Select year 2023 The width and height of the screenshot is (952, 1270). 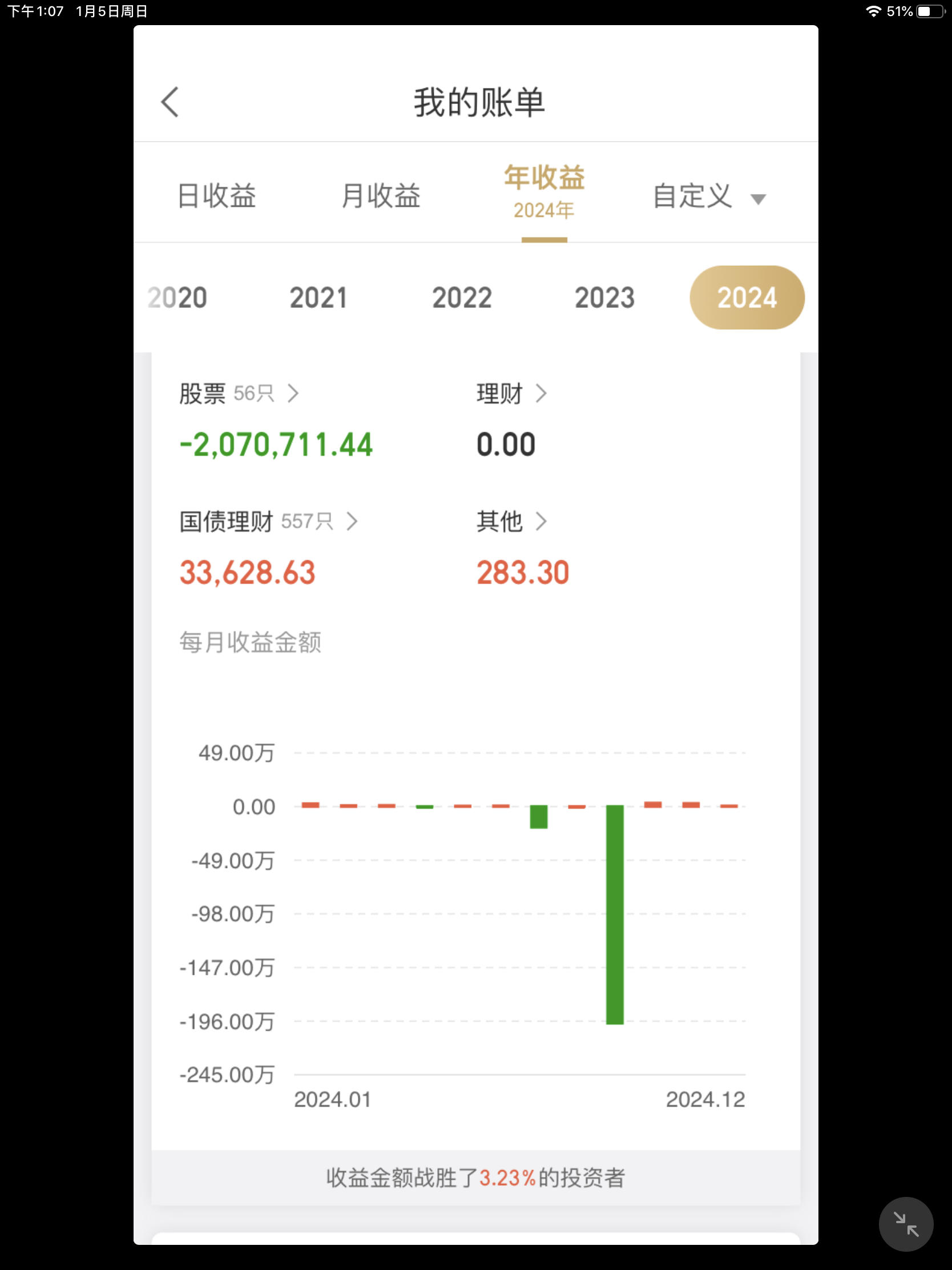[604, 298]
